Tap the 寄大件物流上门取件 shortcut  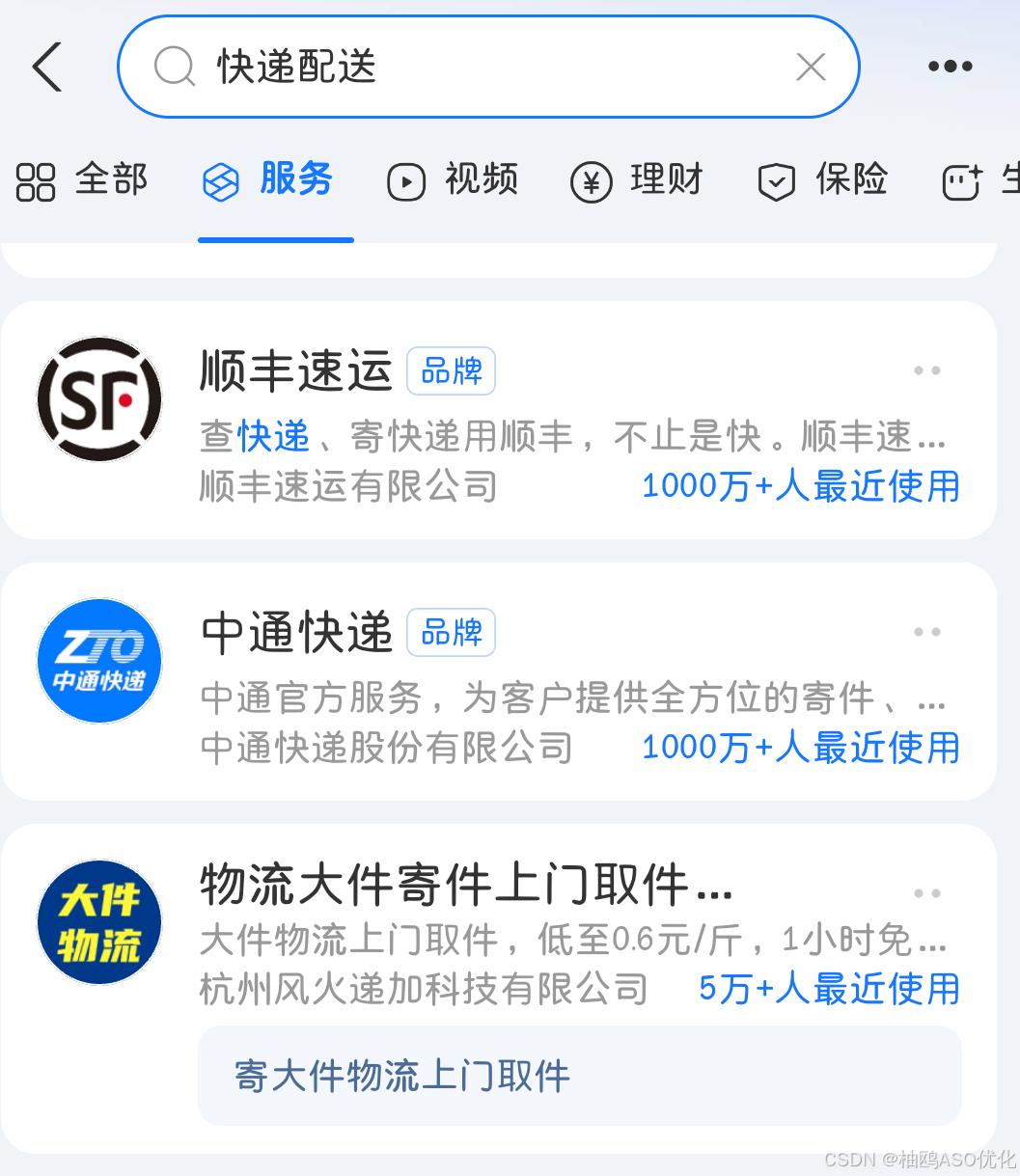pyautogui.click(x=579, y=1076)
